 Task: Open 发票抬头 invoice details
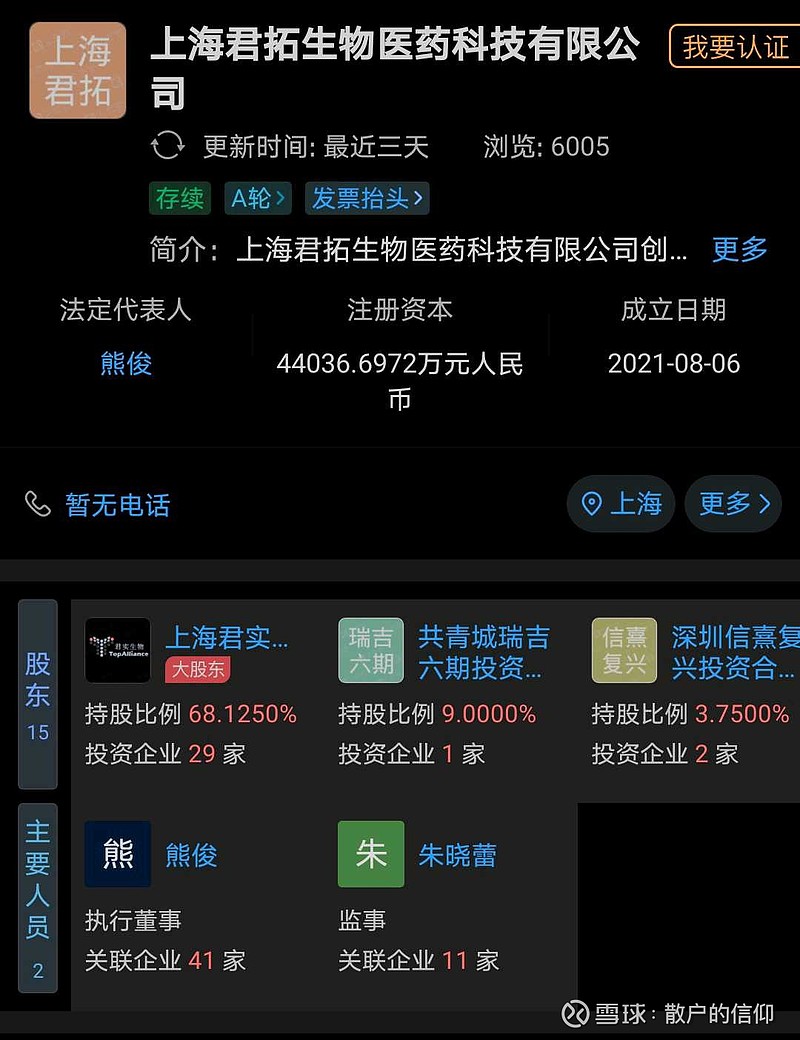click(368, 198)
